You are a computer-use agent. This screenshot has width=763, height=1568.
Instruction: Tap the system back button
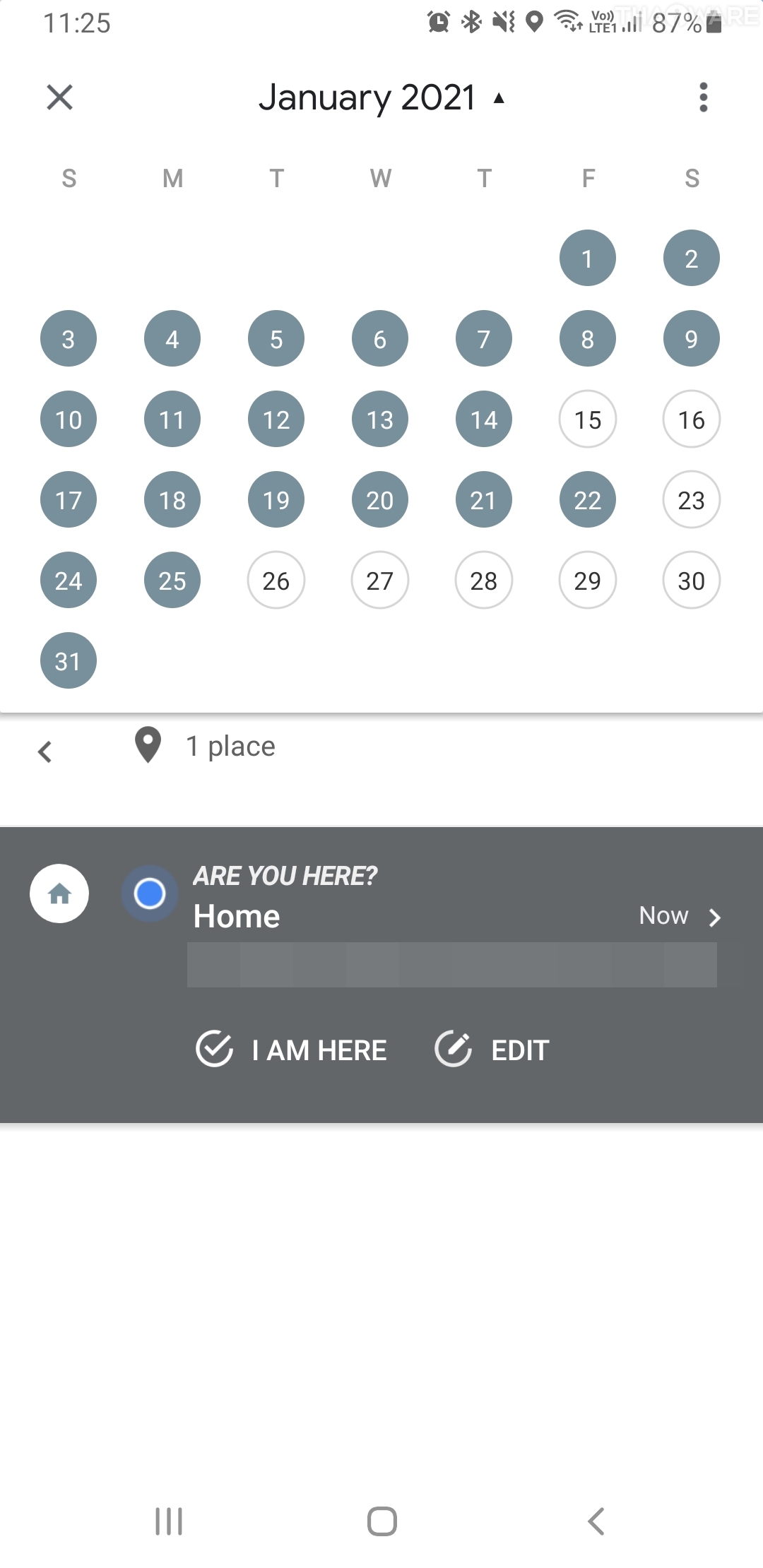point(596,1521)
